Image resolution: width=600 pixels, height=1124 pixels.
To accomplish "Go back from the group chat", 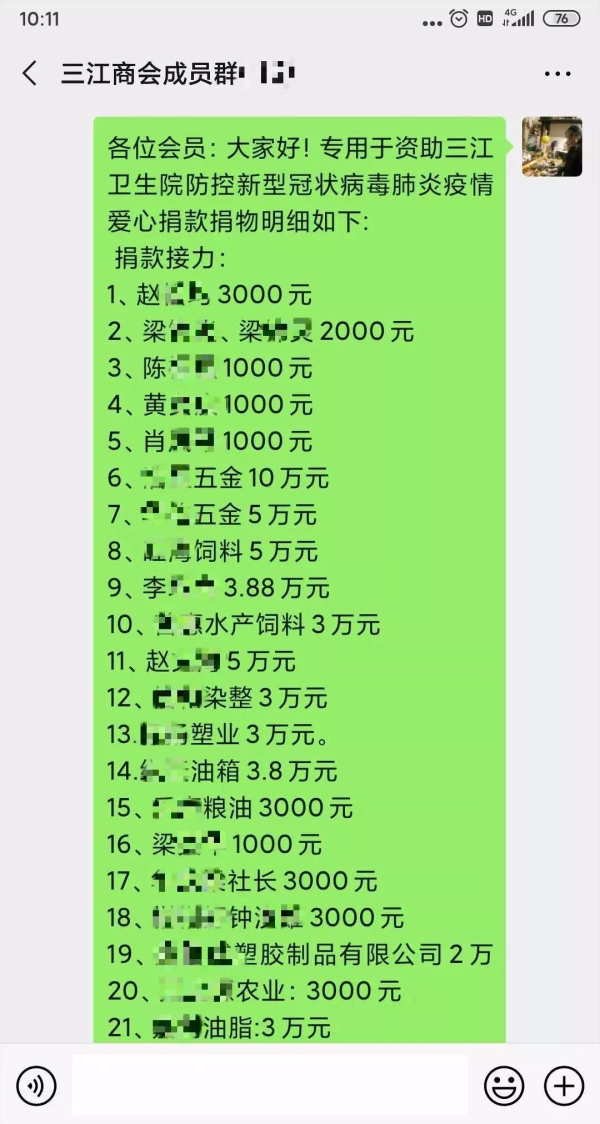I will point(29,74).
